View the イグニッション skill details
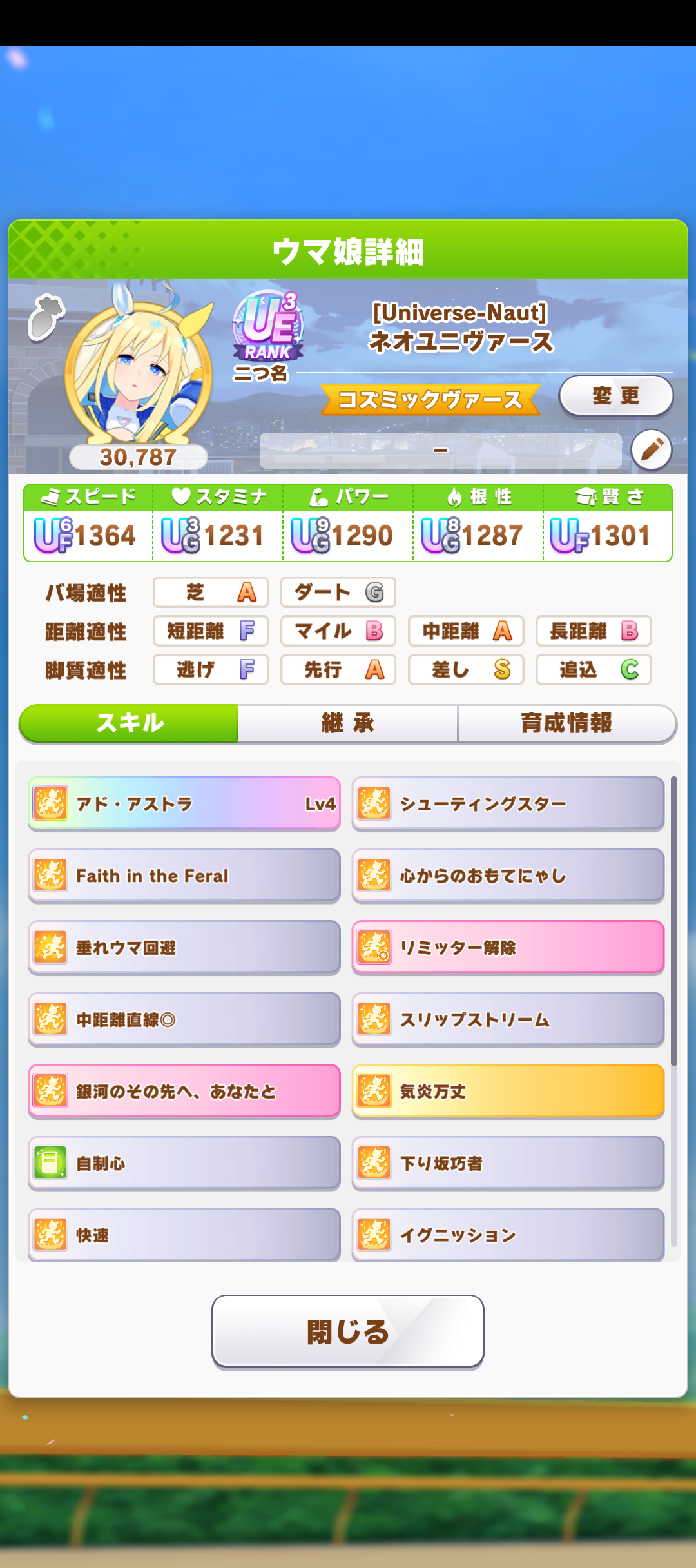Screen dimensions: 696x1568 pyautogui.click(x=508, y=1235)
